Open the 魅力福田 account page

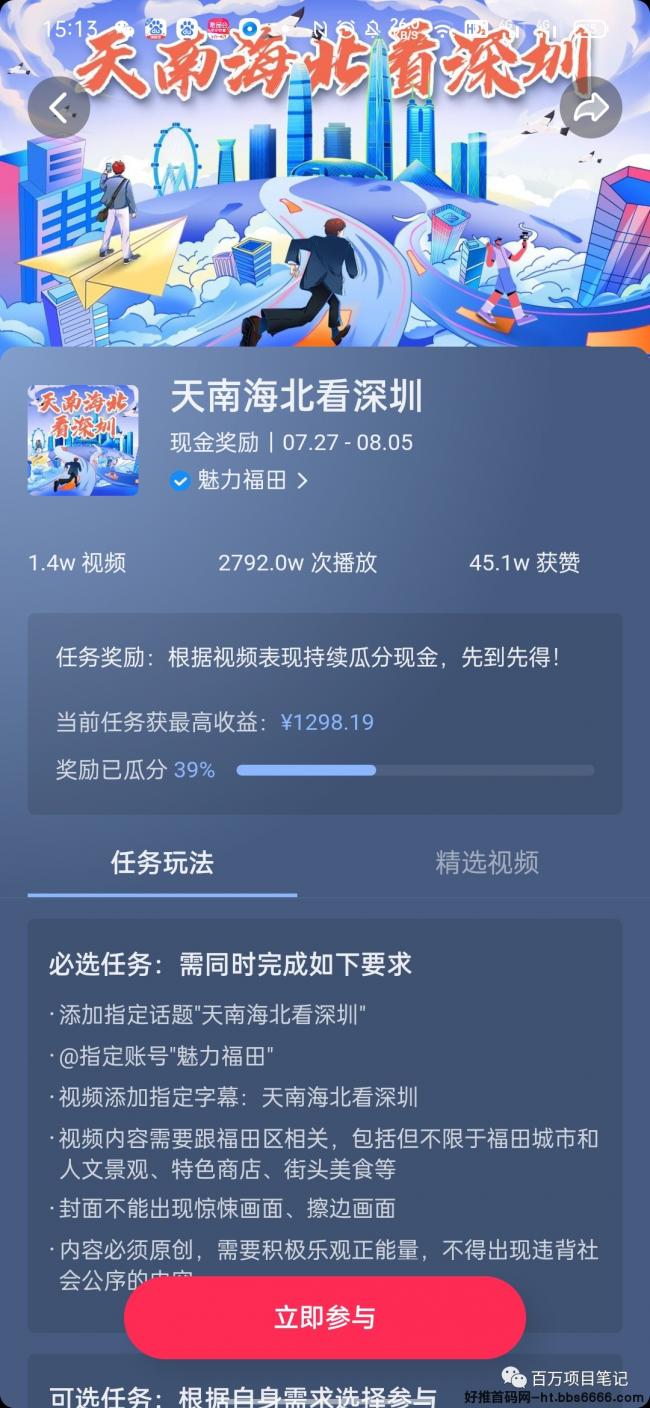pyautogui.click(x=239, y=481)
